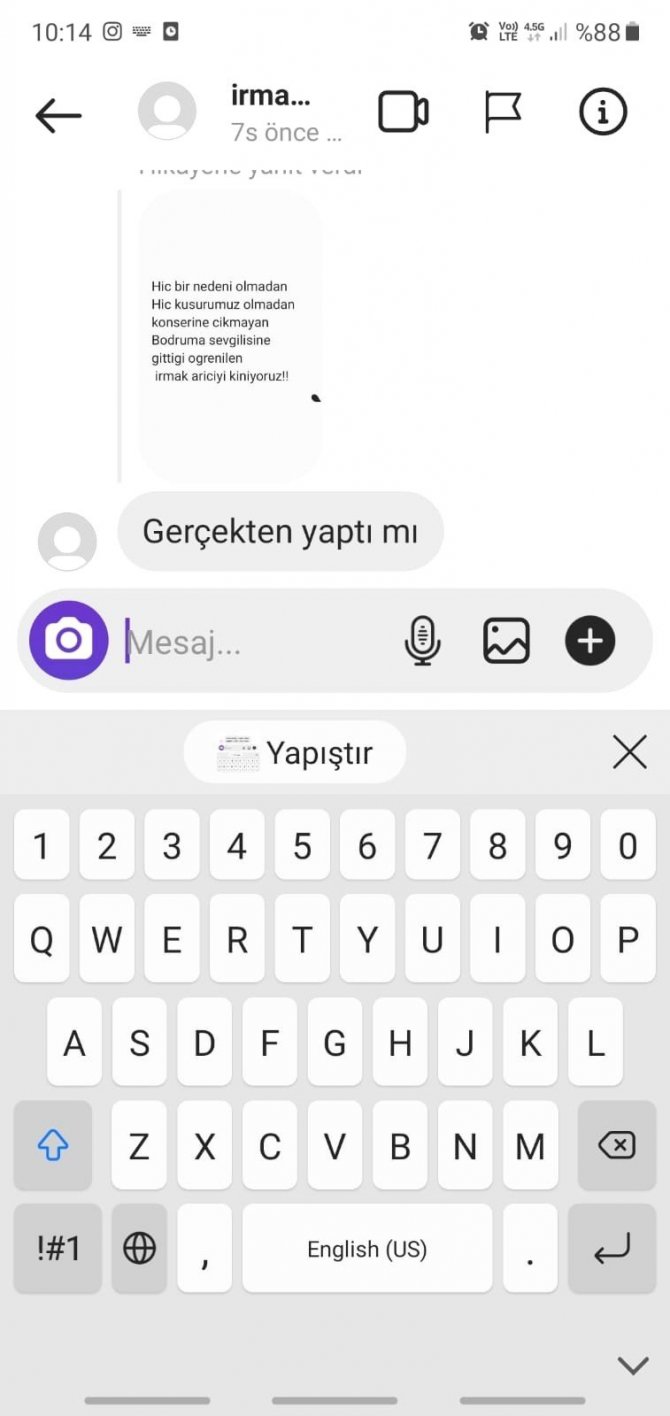Image resolution: width=670 pixels, height=1416 pixels.
Task: Open conversation info details
Action: (603, 112)
